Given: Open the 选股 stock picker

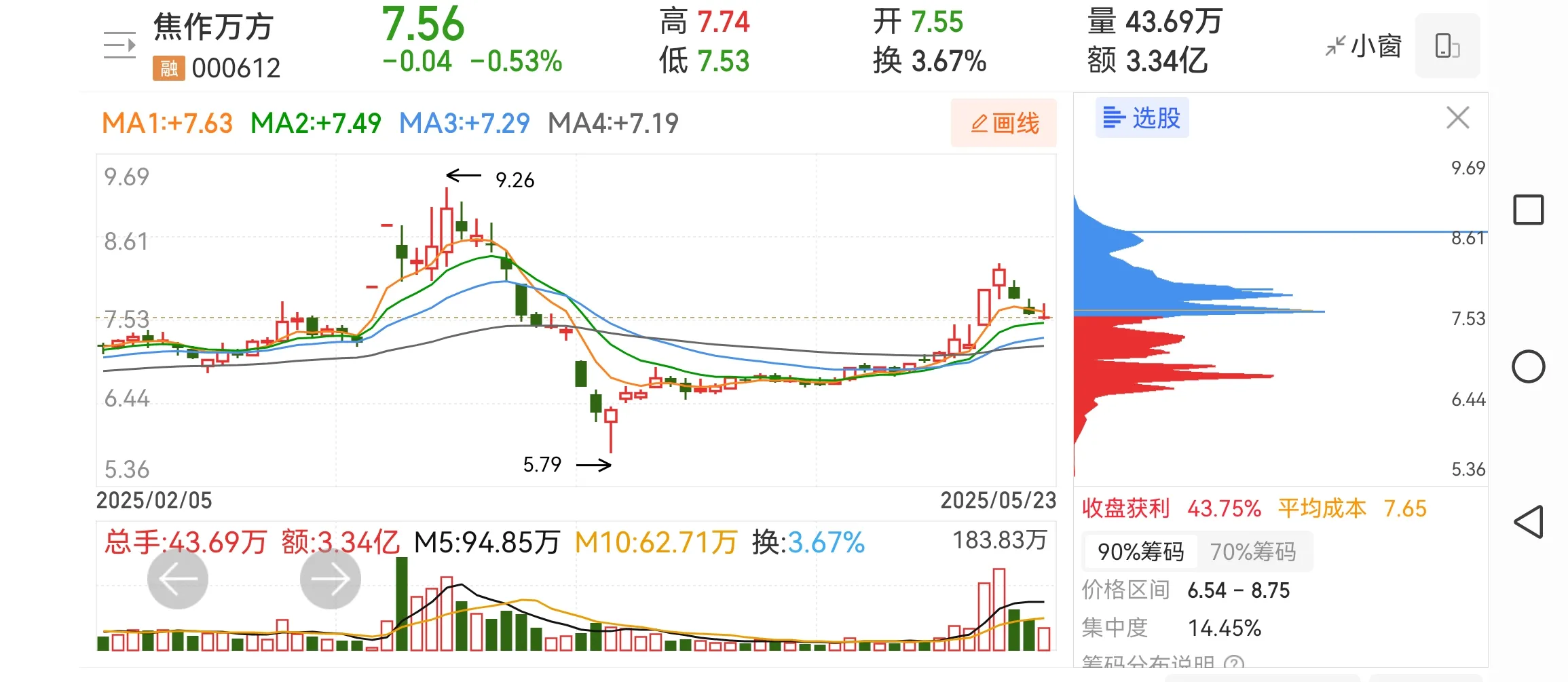Looking at the screenshot, I should (1142, 118).
